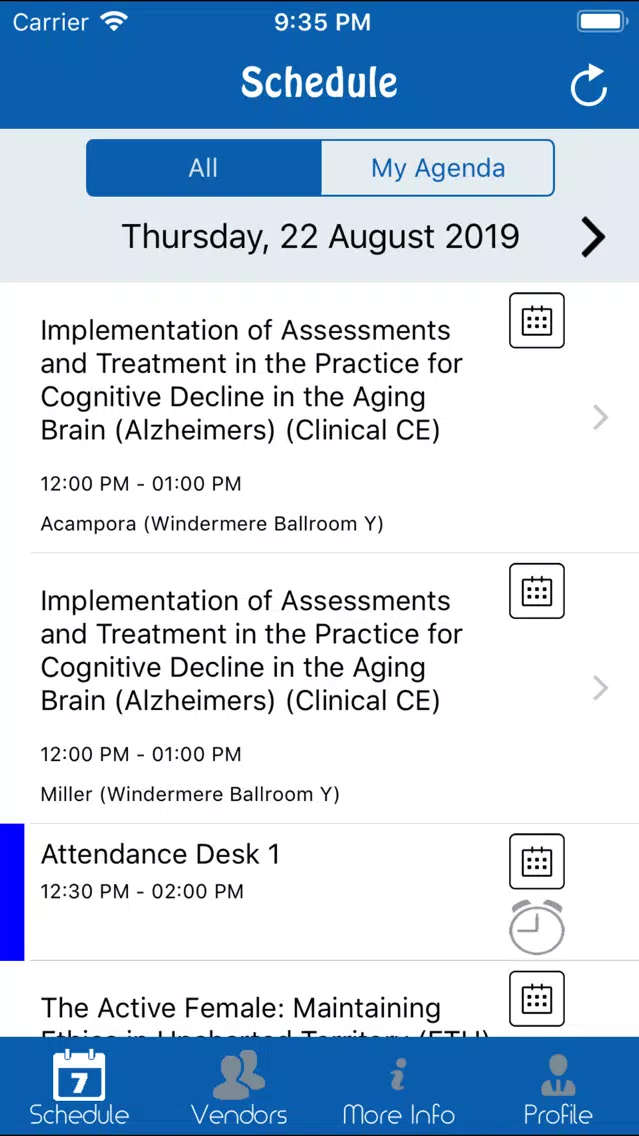Switch to the My Agenda segment
The image size is (639, 1136).
click(438, 168)
